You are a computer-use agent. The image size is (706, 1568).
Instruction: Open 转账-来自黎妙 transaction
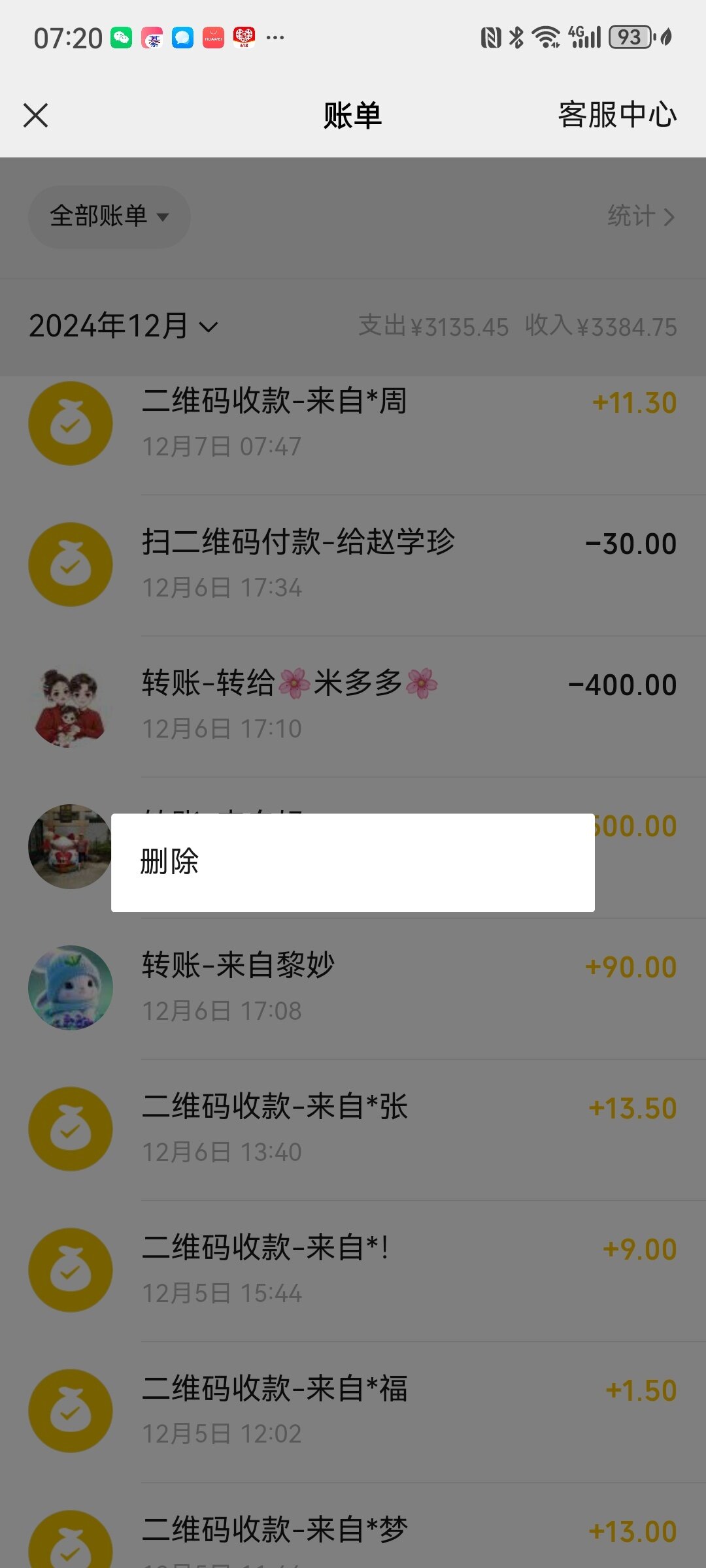(353, 988)
